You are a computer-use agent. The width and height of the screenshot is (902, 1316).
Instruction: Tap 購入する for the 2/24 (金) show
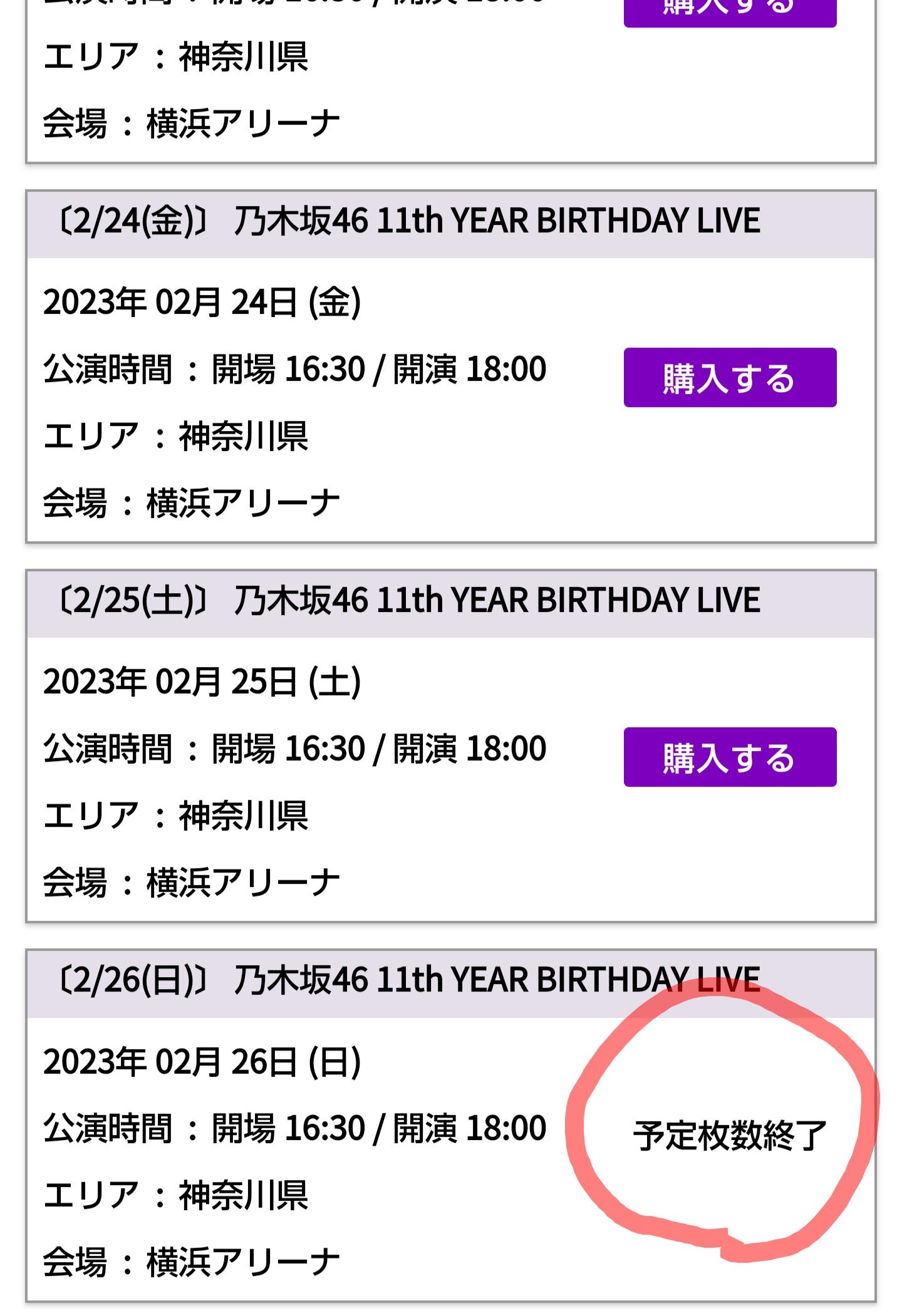pos(730,378)
